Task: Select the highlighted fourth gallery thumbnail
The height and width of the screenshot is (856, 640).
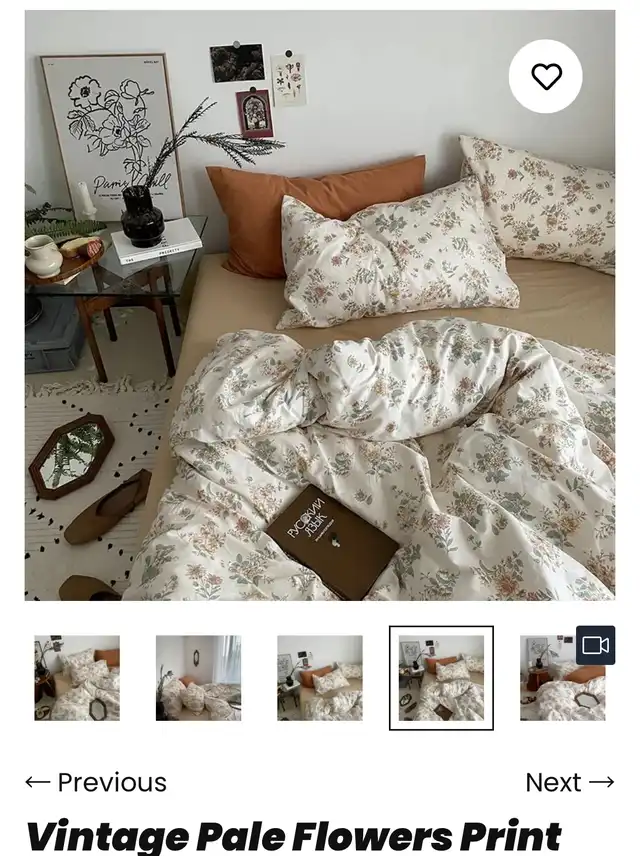Action: click(x=441, y=678)
